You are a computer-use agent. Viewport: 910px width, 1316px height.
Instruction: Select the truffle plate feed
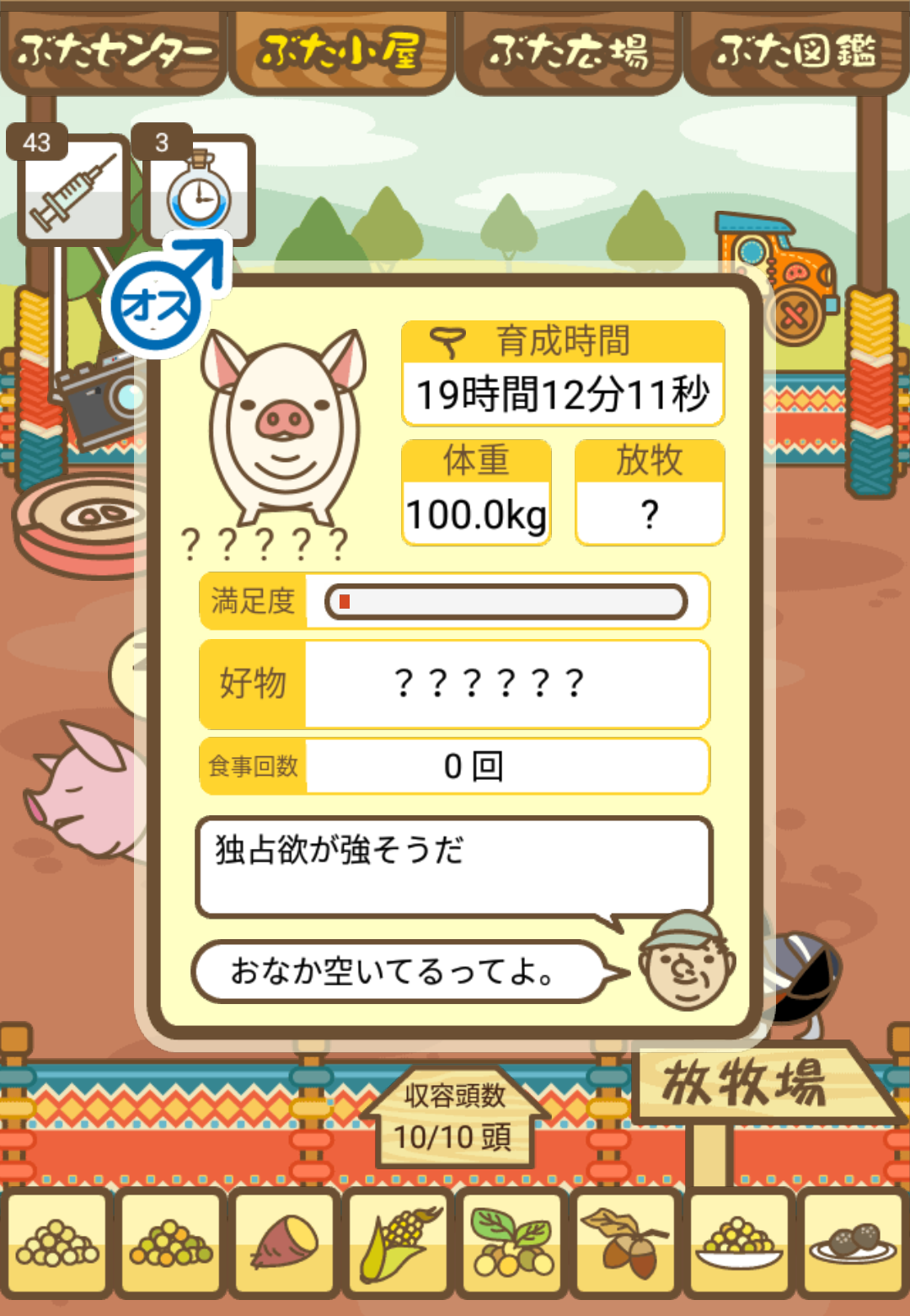click(853, 1243)
